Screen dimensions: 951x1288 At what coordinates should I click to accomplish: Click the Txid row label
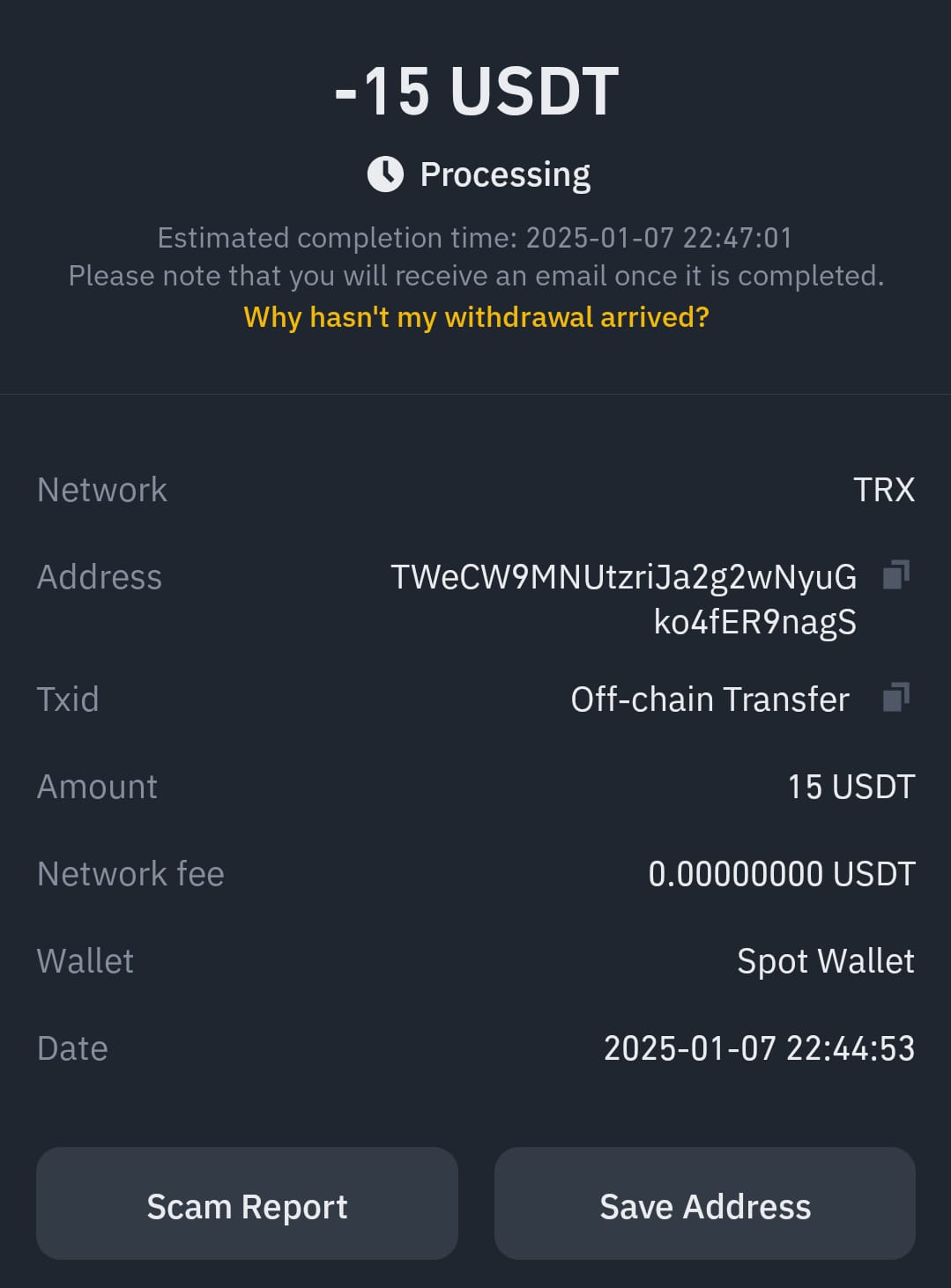(x=68, y=698)
